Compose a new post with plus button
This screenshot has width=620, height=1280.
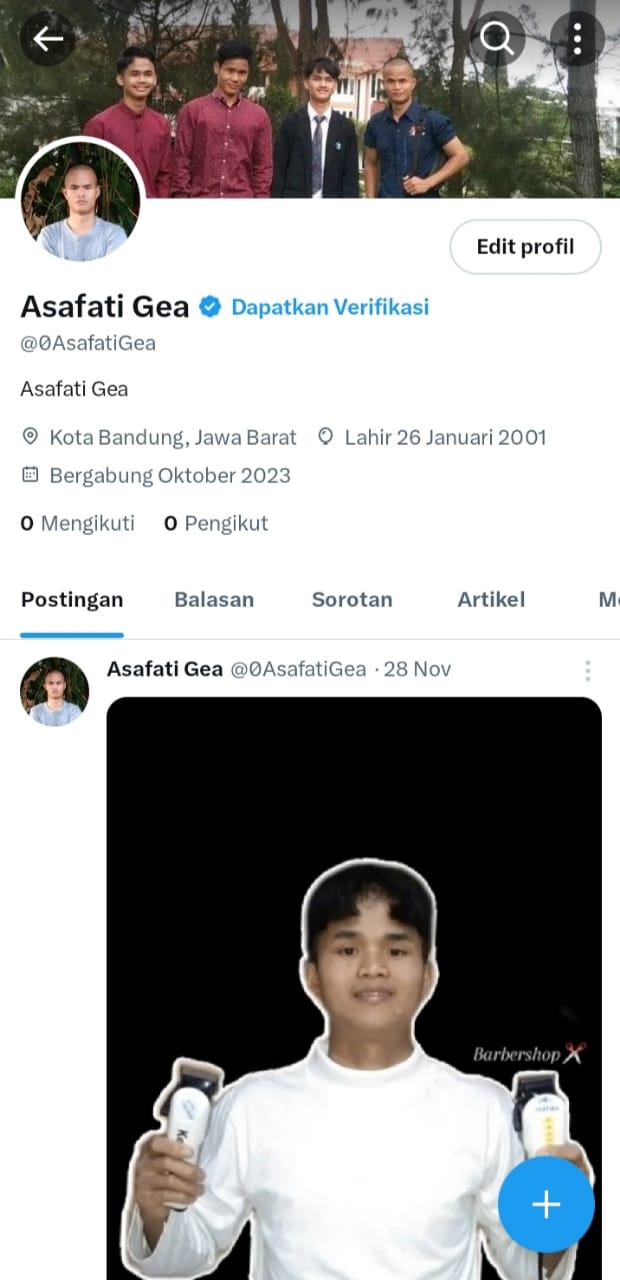click(546, 1204)
